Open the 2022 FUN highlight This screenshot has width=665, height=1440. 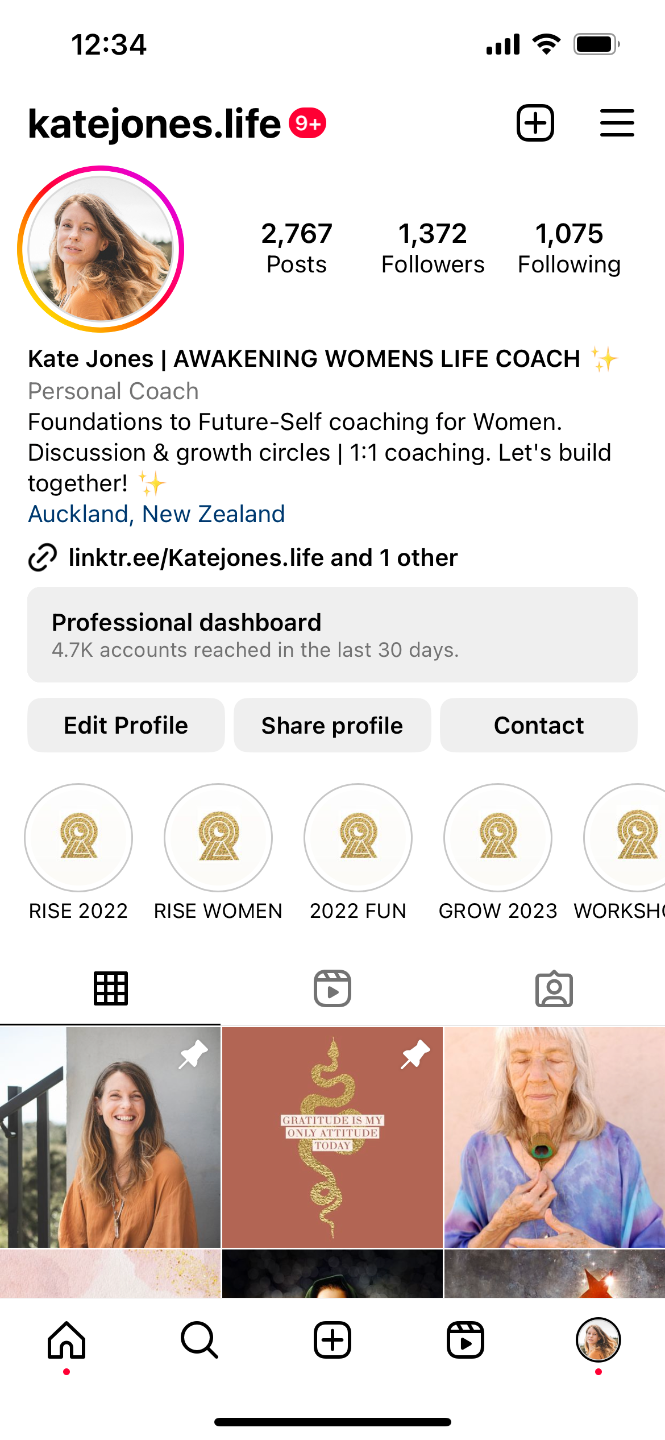pos(358,838)
